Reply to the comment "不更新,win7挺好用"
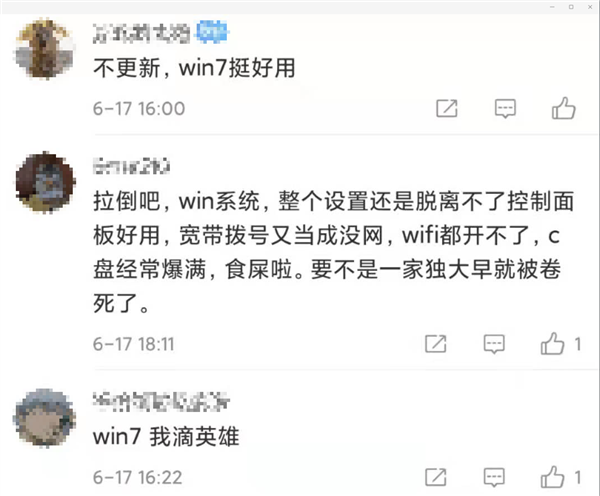This screenshot has height=496, width=600. pyautogui.click(x=505, y=108)
